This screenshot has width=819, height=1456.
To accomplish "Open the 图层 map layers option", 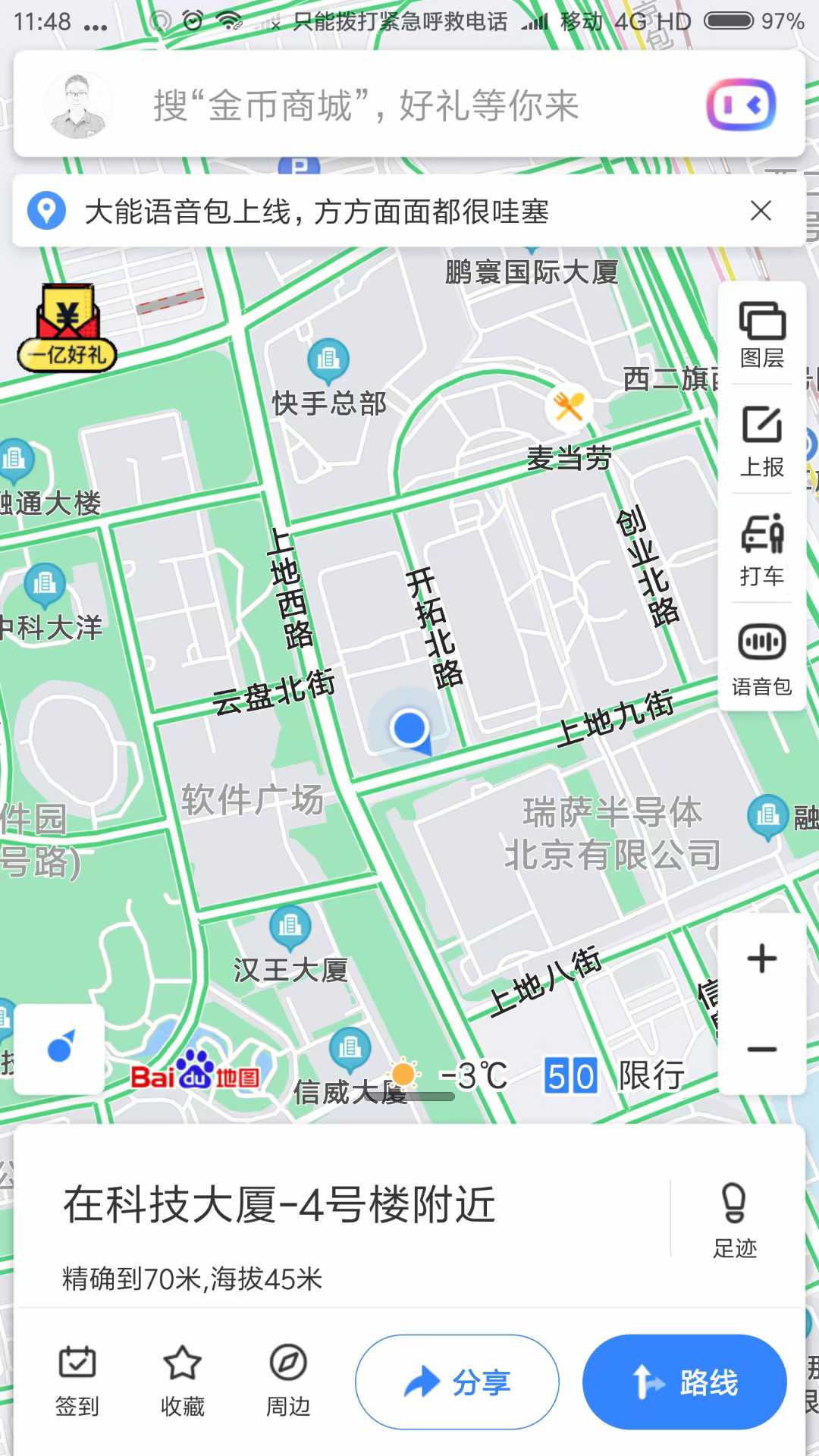I will tap(761, 334).
